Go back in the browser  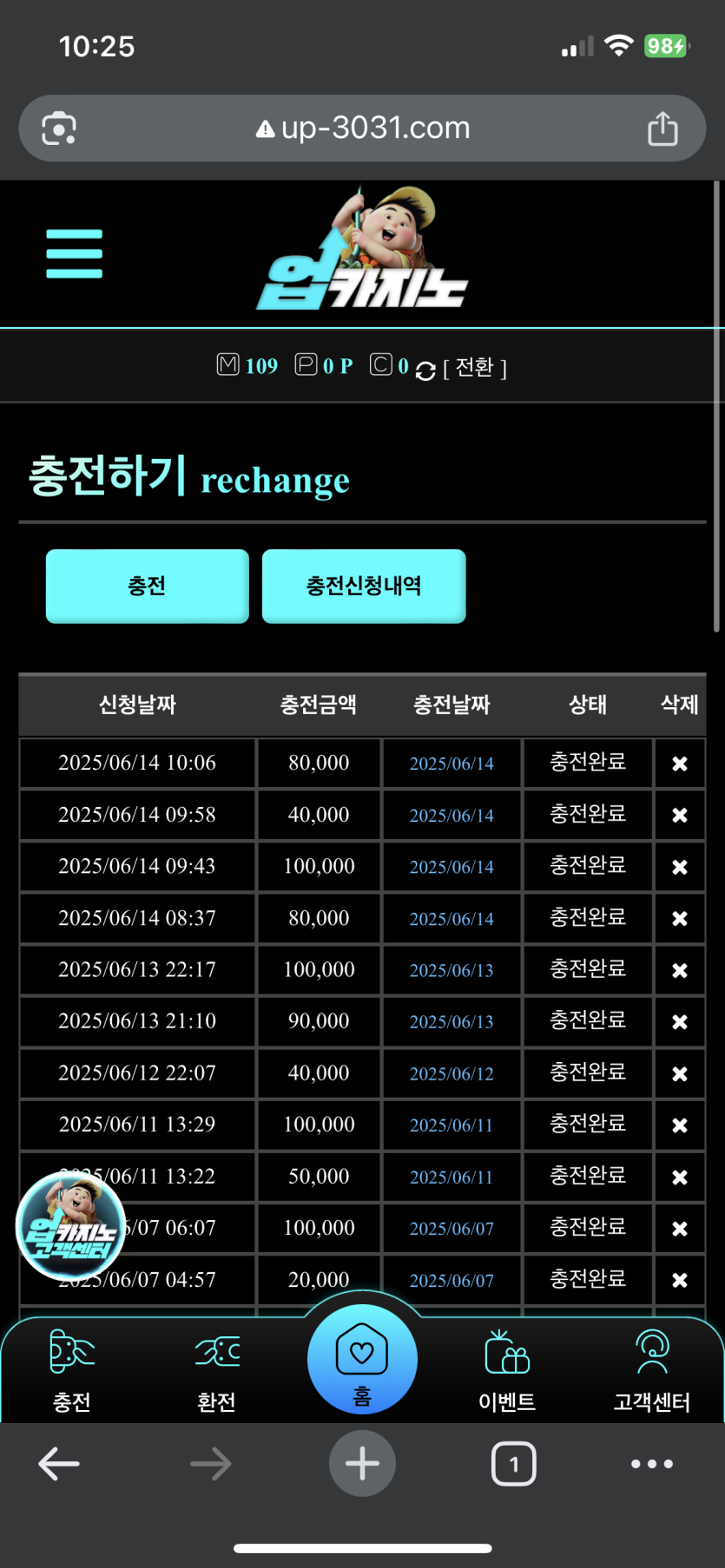coord(59,1464)
